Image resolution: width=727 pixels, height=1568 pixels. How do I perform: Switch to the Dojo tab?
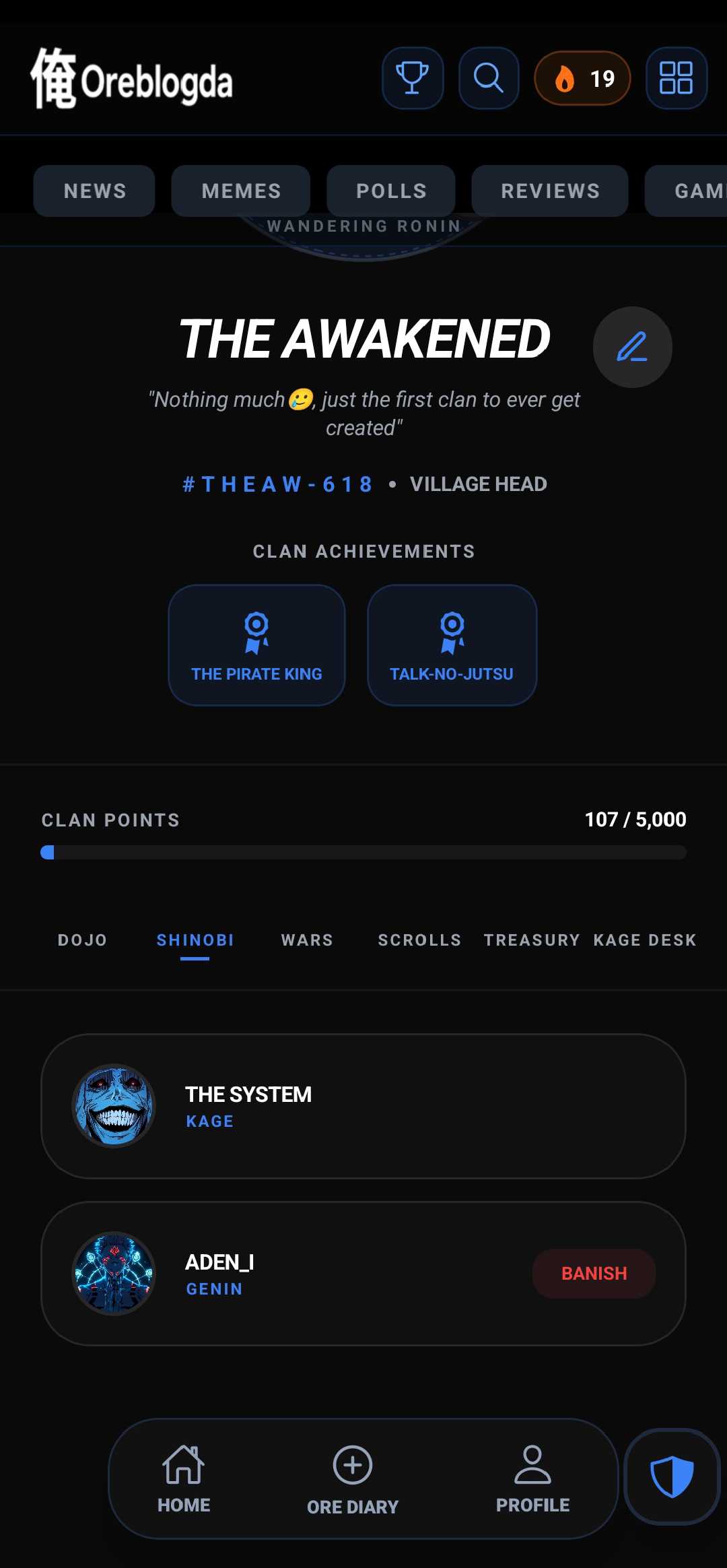82,940
